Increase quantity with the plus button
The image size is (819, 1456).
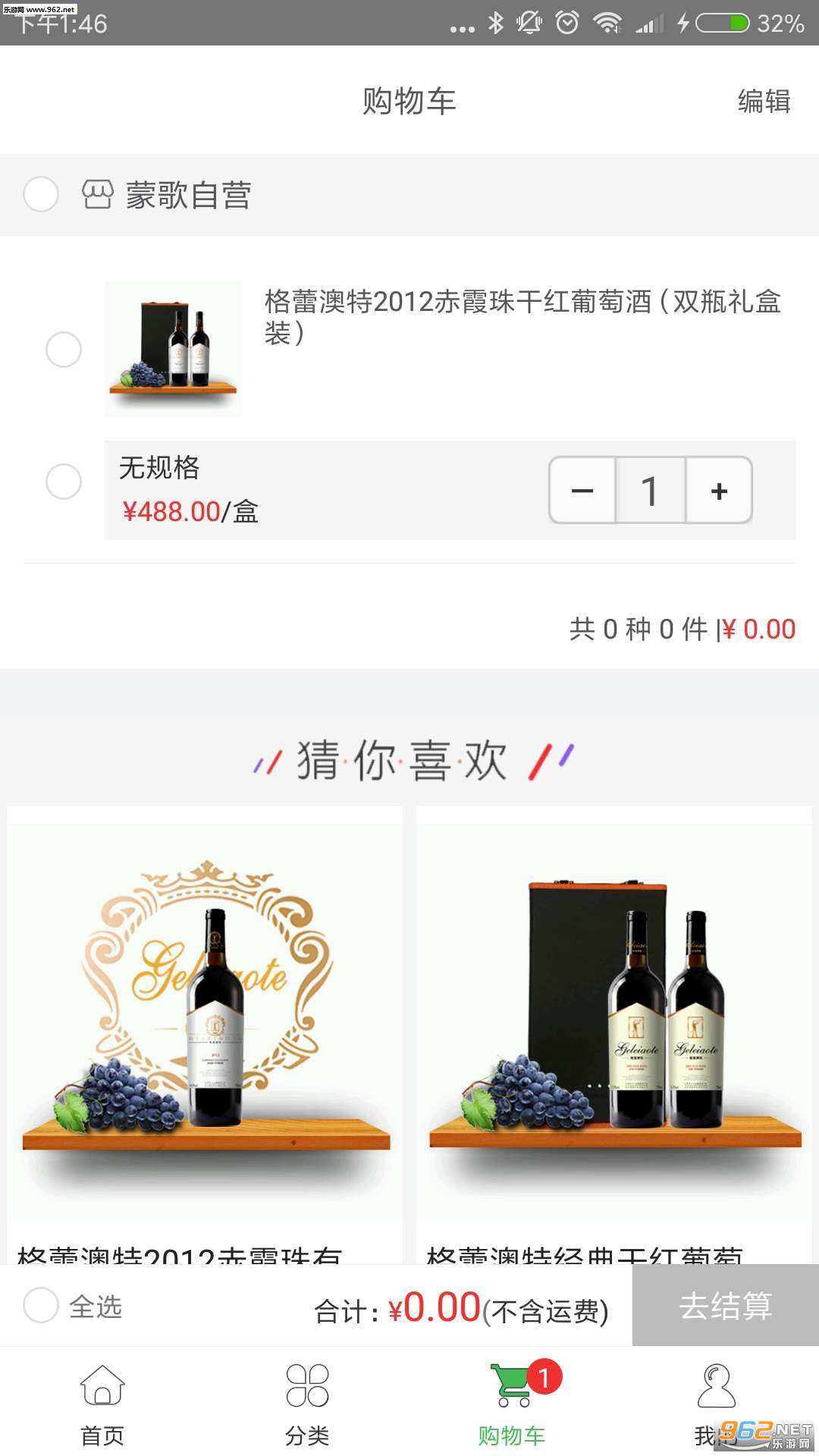(x=719, y=491)
